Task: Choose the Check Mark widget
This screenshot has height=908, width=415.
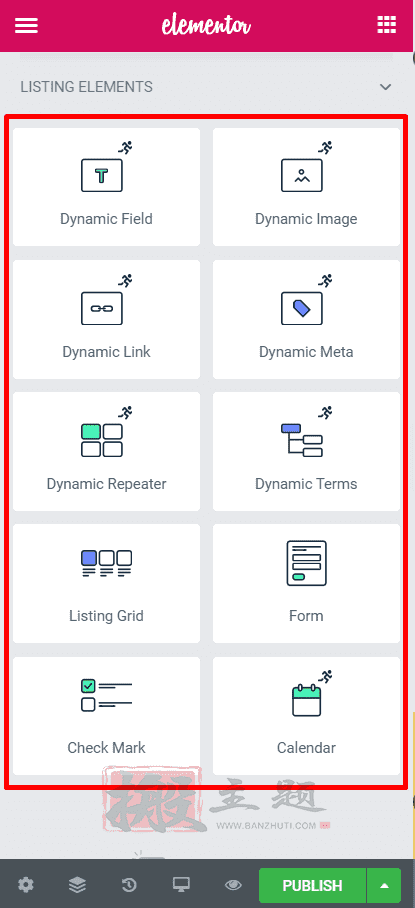Action: tap(106, 716)
